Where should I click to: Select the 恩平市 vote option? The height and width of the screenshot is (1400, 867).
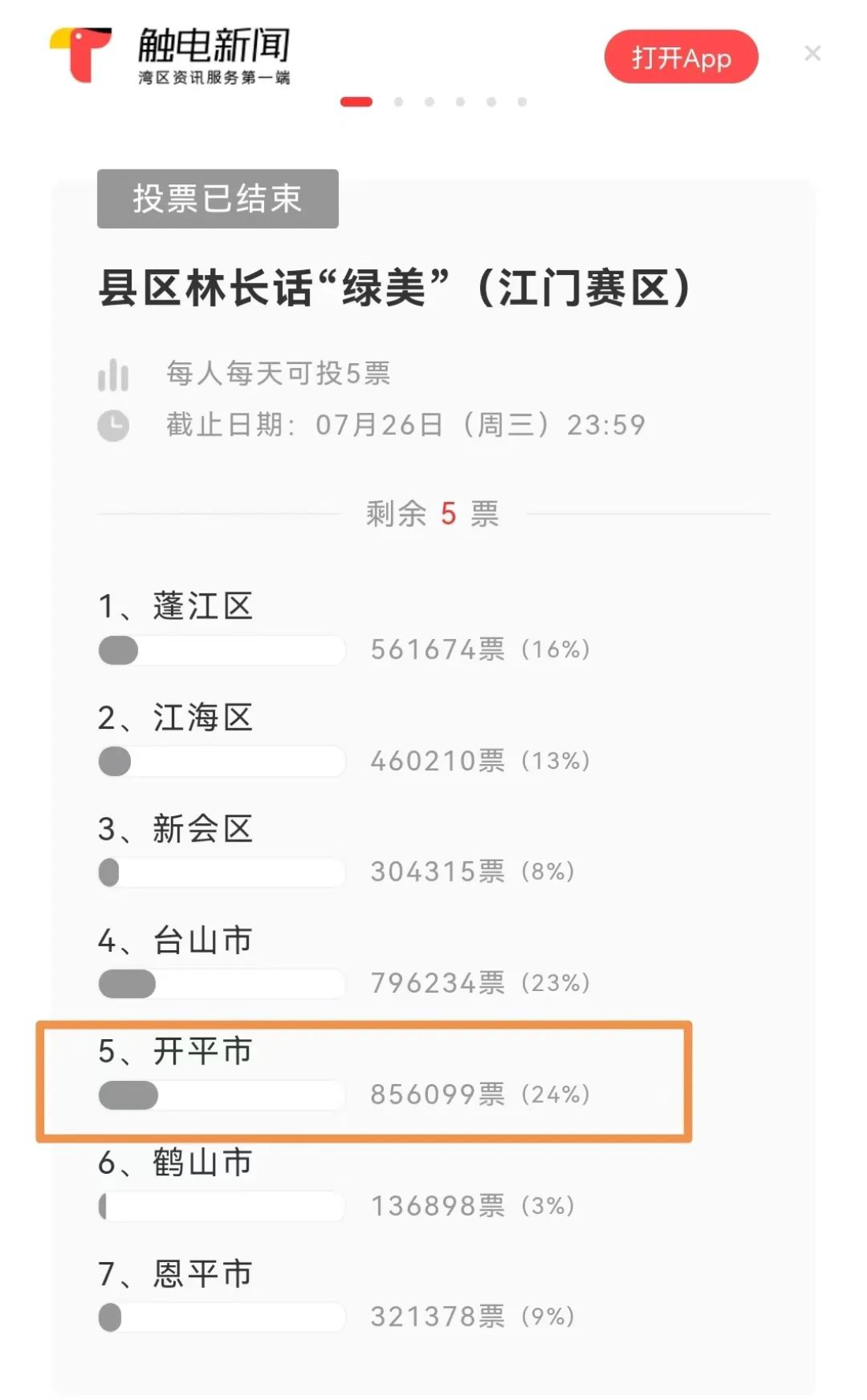(433, 1294)
